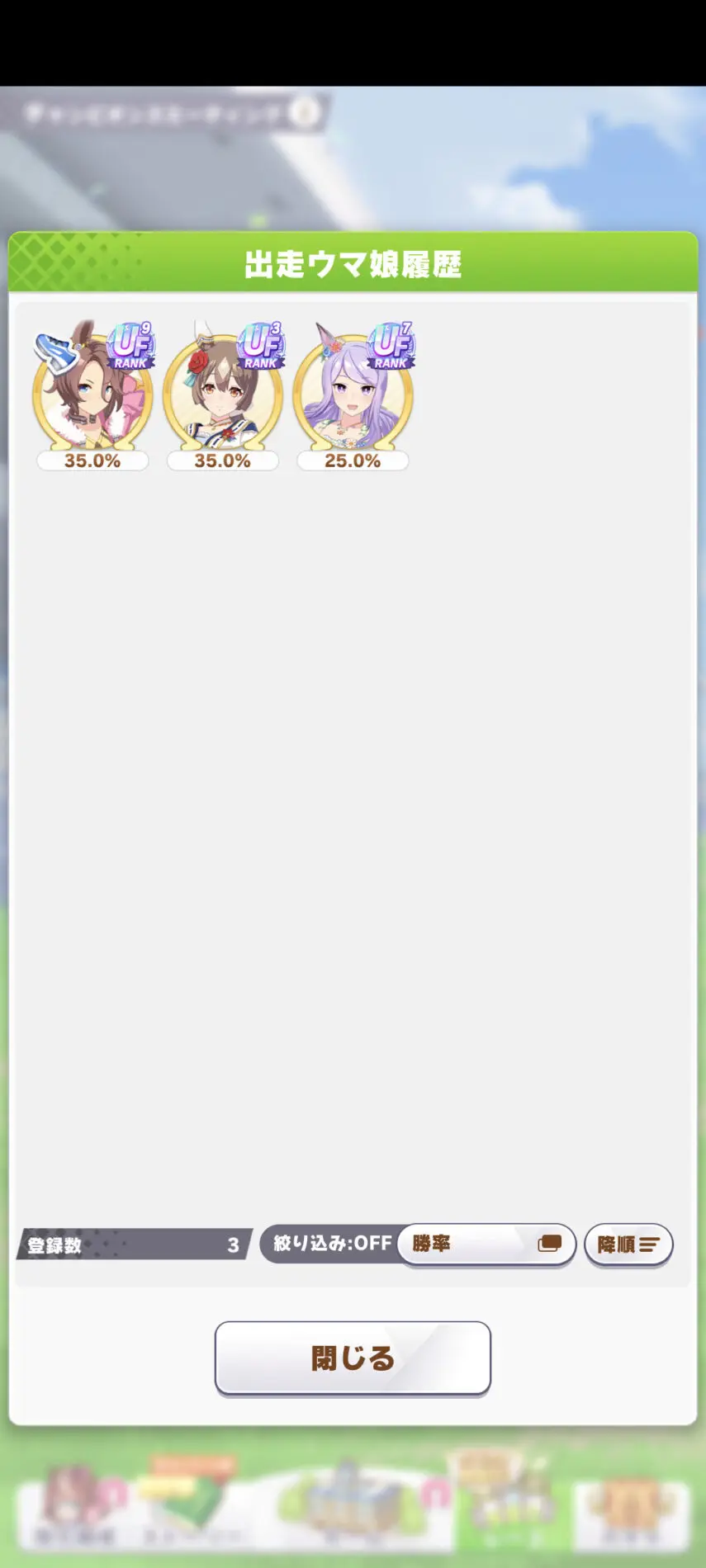
Task: Open the 絞り込み filter settings
Action: point(332,1244)
